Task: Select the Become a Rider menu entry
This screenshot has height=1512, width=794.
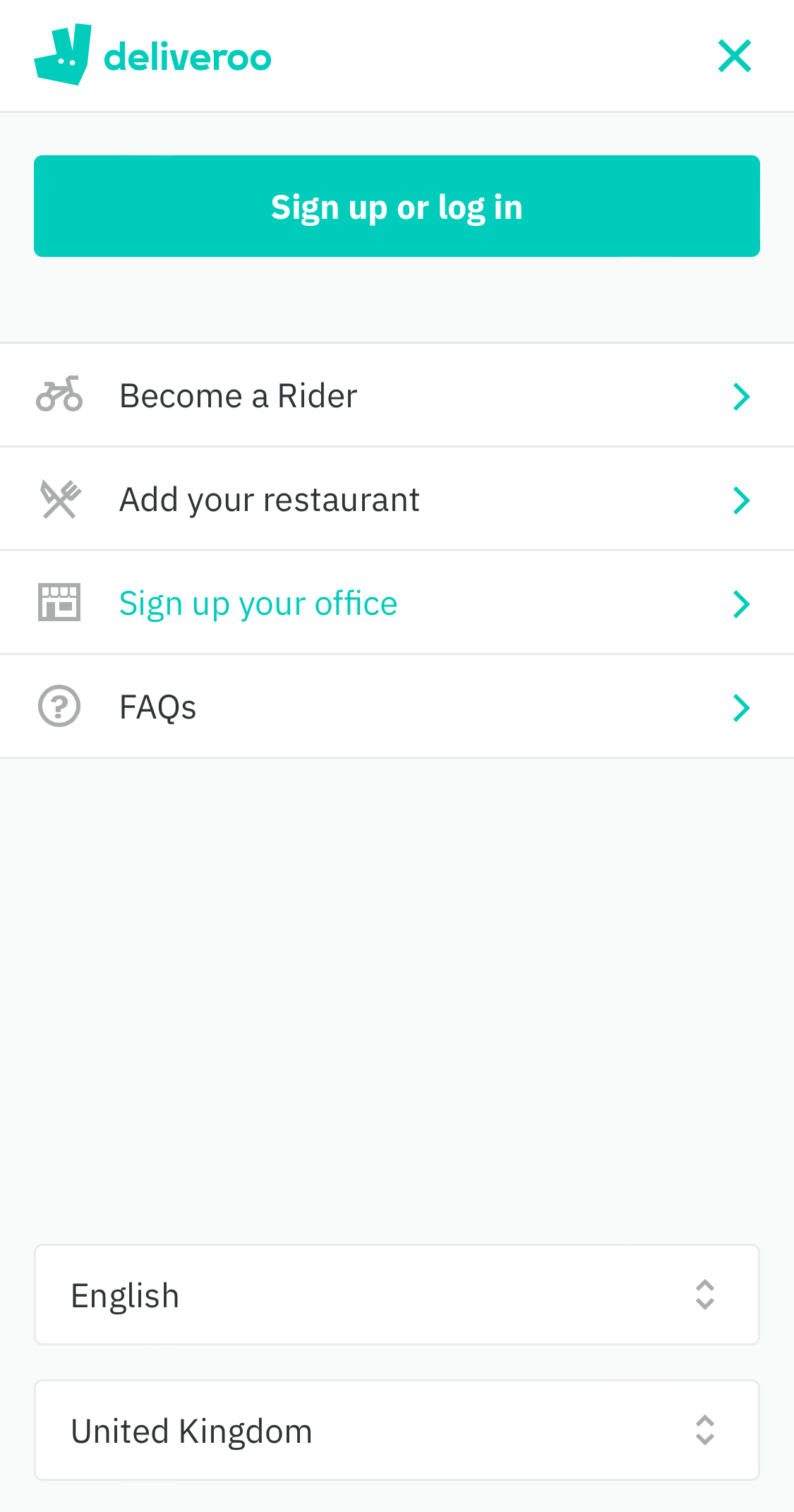Action: pos(238,395)
